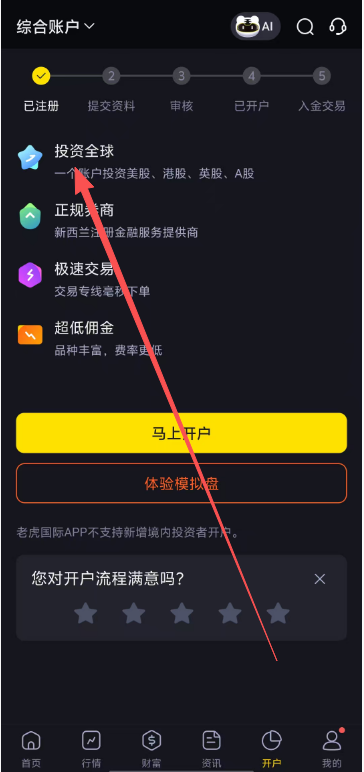Expand the 综合账户 account dropdown
This screenshot has height=772, width=364.
[55, 27]
